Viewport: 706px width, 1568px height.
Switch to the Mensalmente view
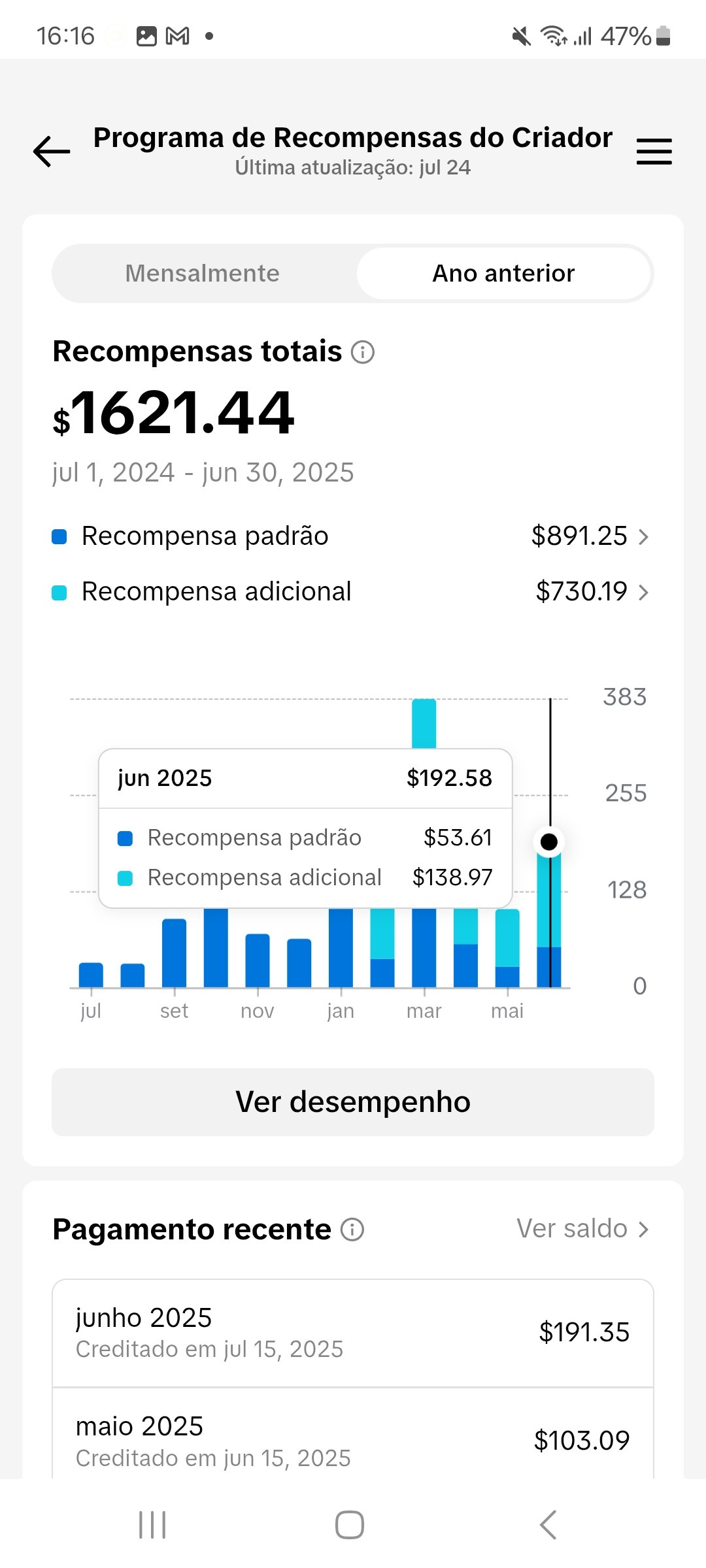point(203,273)
